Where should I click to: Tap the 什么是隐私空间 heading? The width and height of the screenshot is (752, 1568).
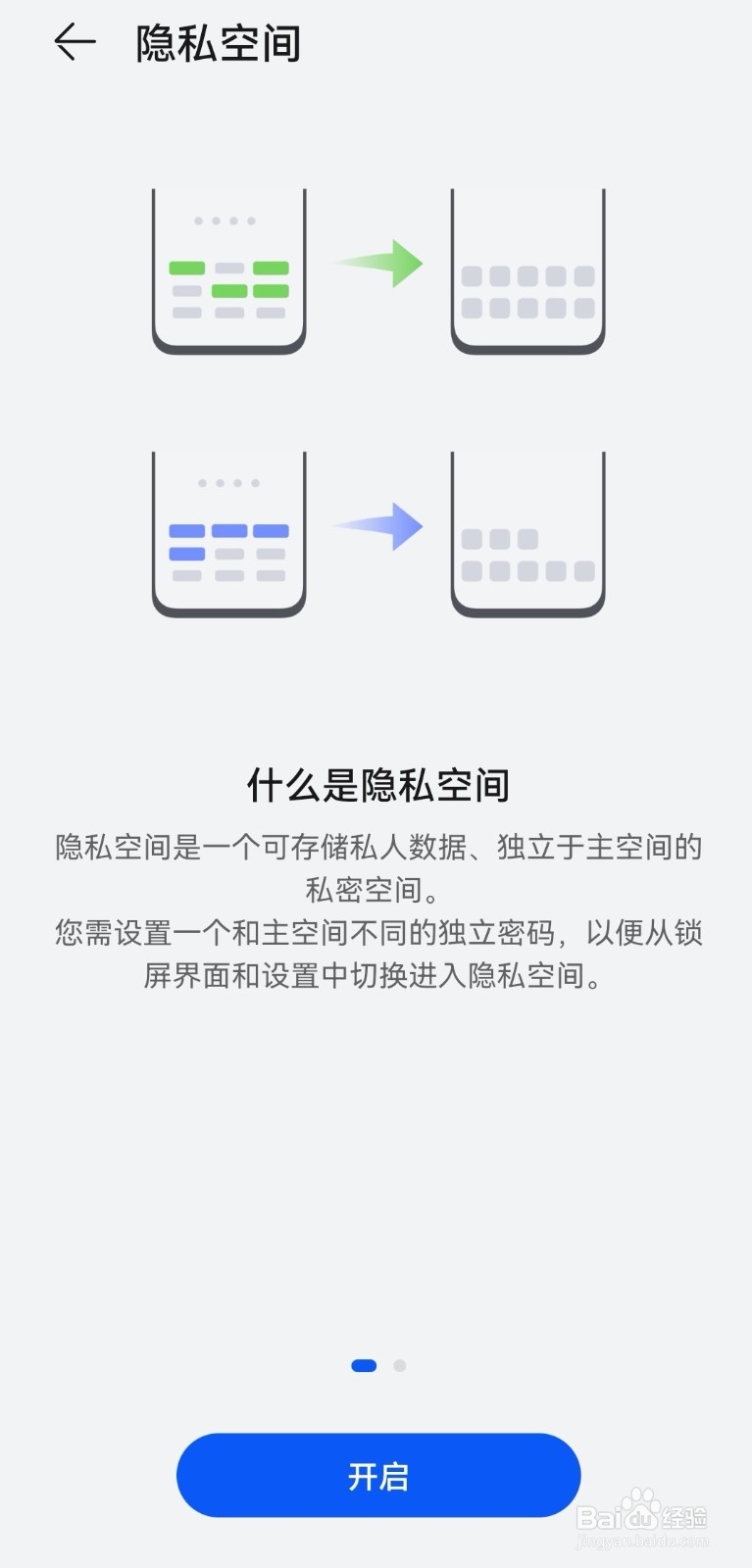(x=376, y=784)
